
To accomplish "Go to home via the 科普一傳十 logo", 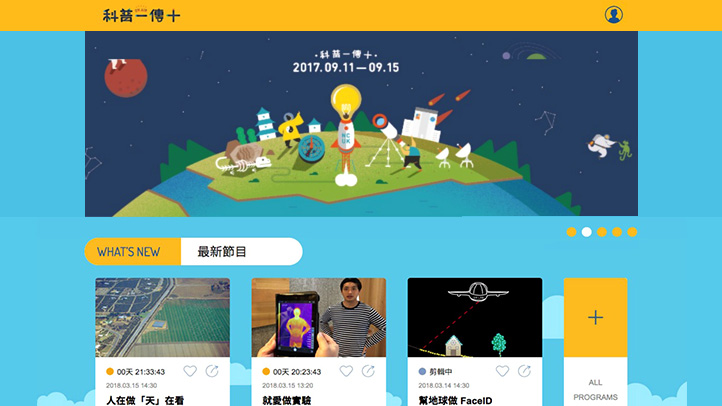I will pos(139,15).
